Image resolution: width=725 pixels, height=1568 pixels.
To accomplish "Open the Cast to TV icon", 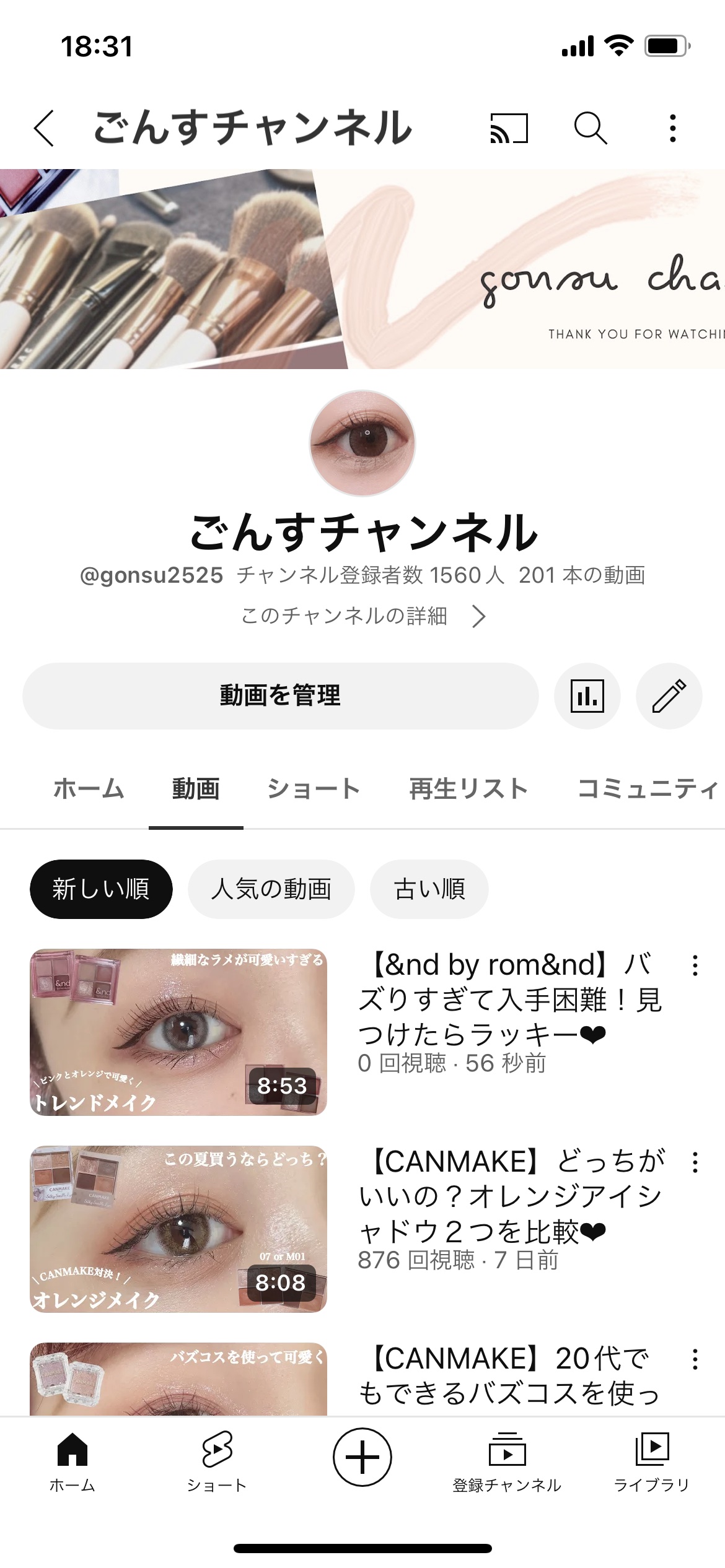I will pos(509,128).
